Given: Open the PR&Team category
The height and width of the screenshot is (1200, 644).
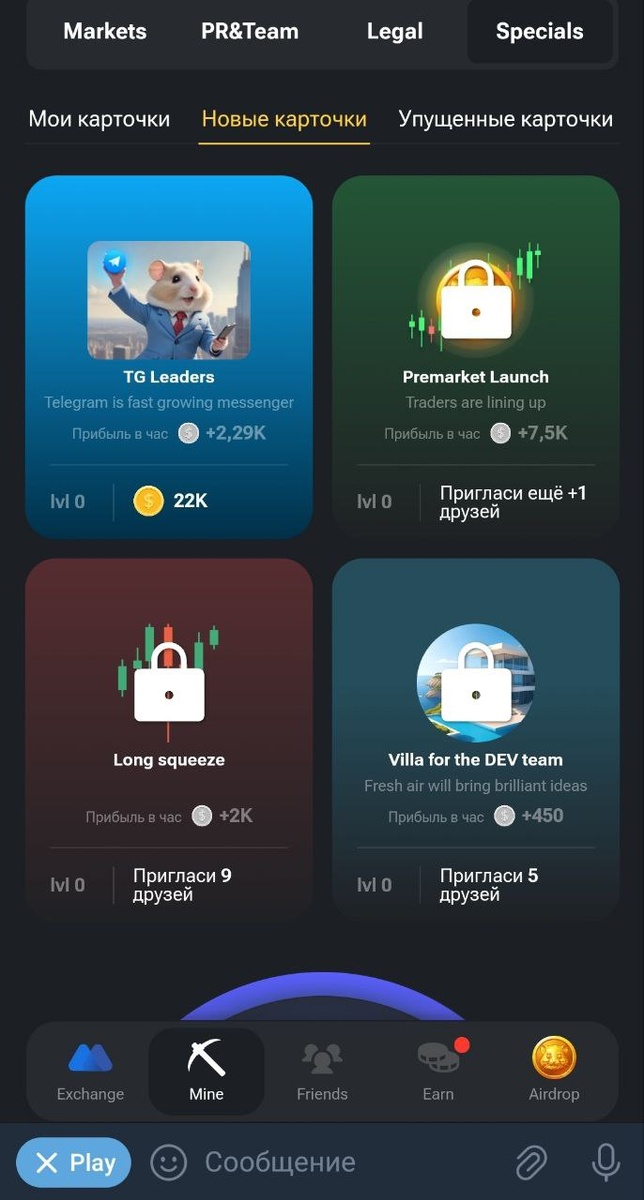Looking at the screenshot, I should coord(250,31).
